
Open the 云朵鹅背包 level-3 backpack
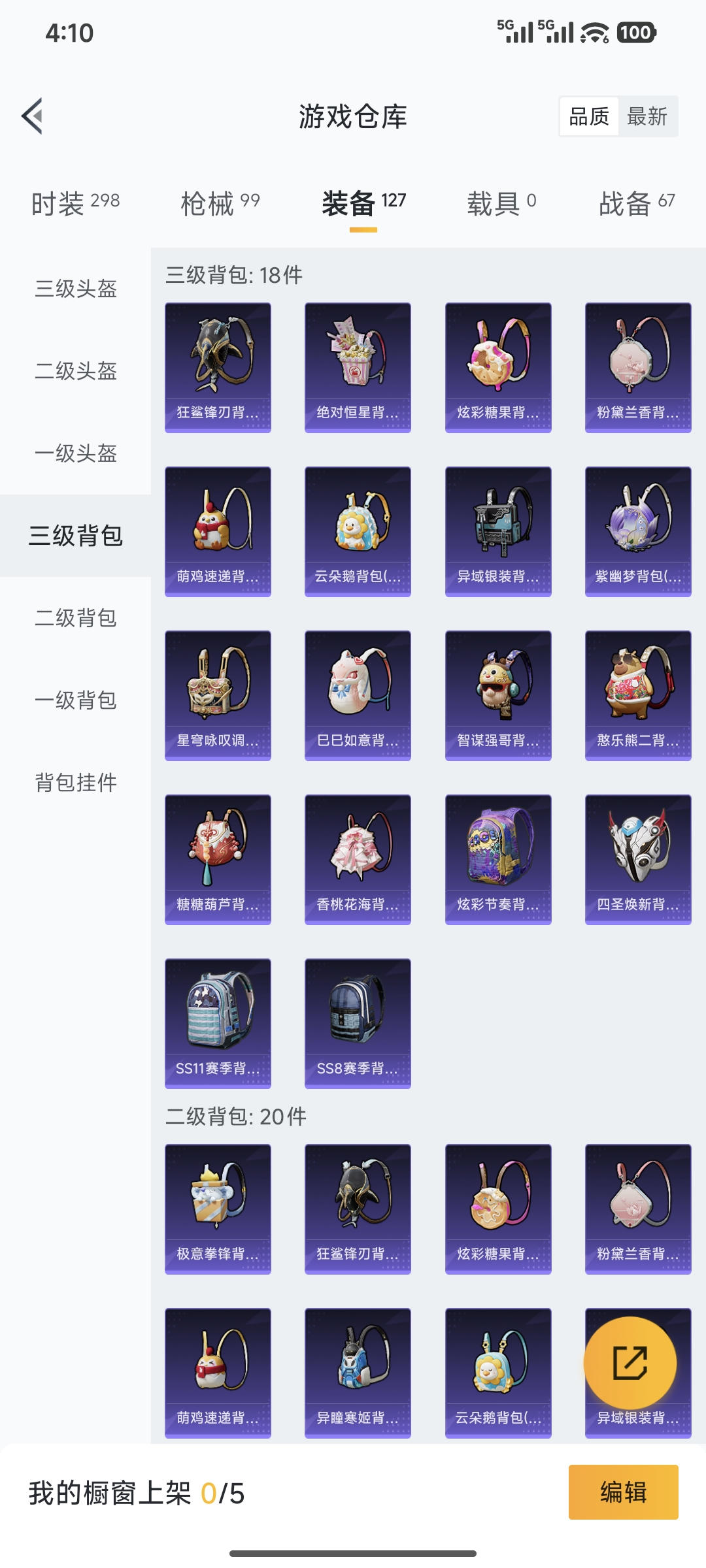[358, 531]
